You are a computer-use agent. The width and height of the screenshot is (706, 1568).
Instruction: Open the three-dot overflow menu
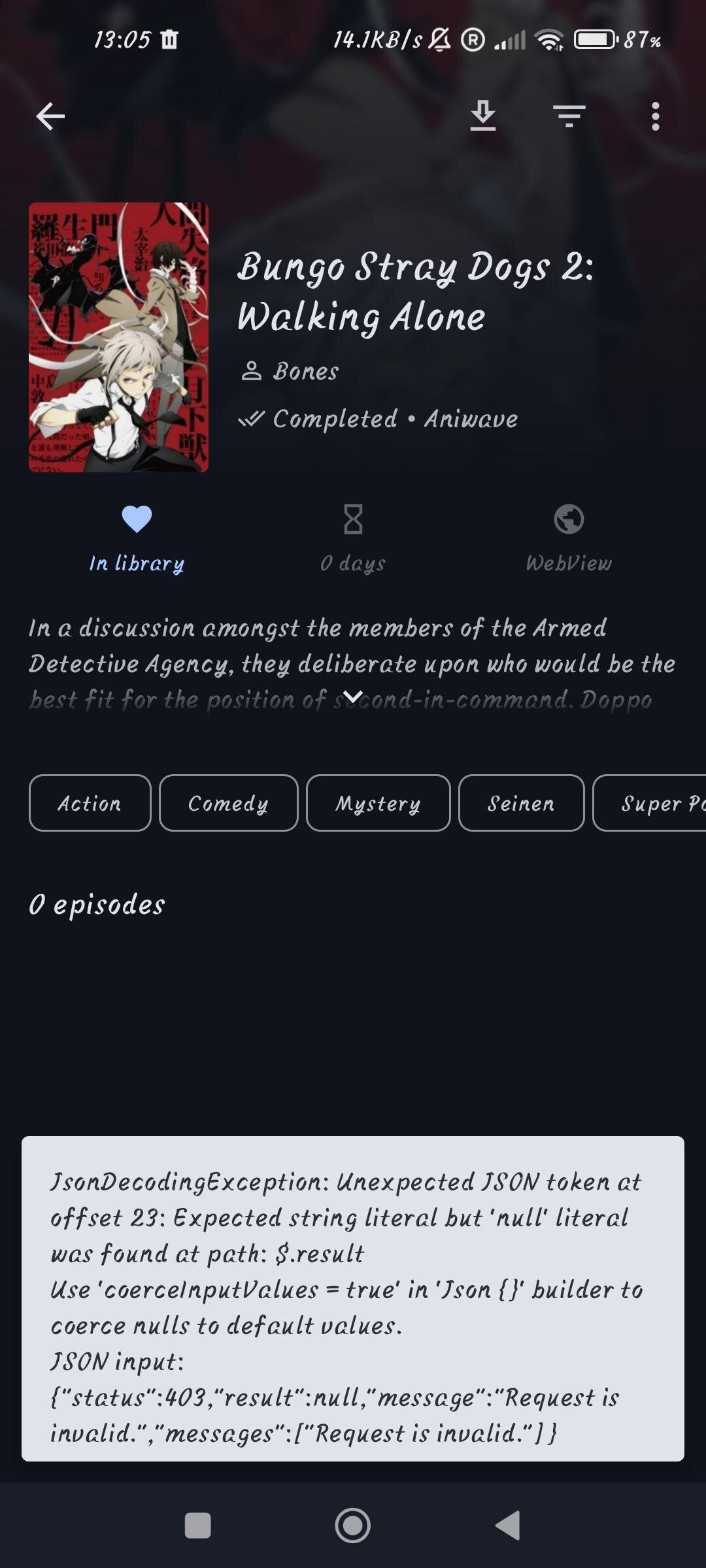click(x=655, y=116)
